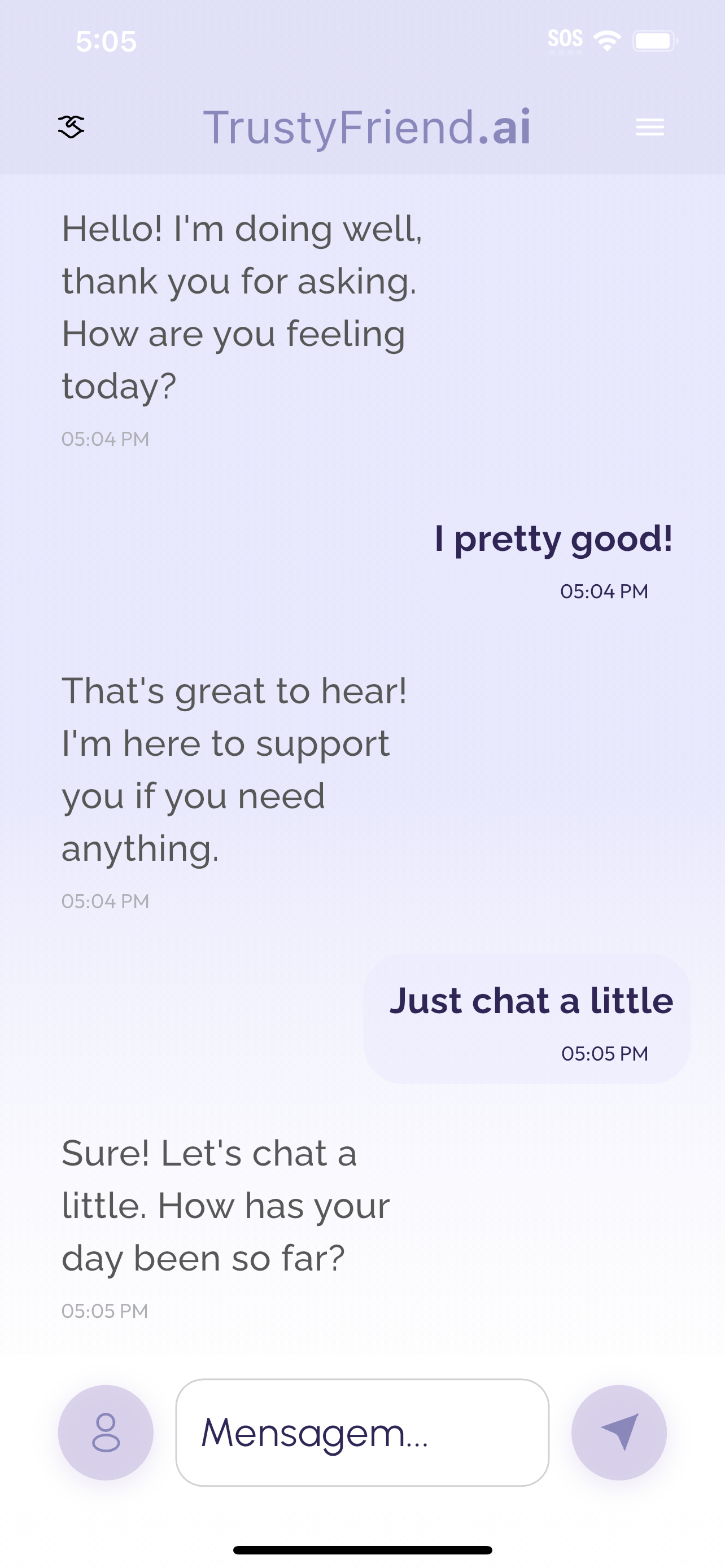The width and height of the screenshot is (725, 1568).
Task: Click the handshake logo icon
Action: click(71, 127)
